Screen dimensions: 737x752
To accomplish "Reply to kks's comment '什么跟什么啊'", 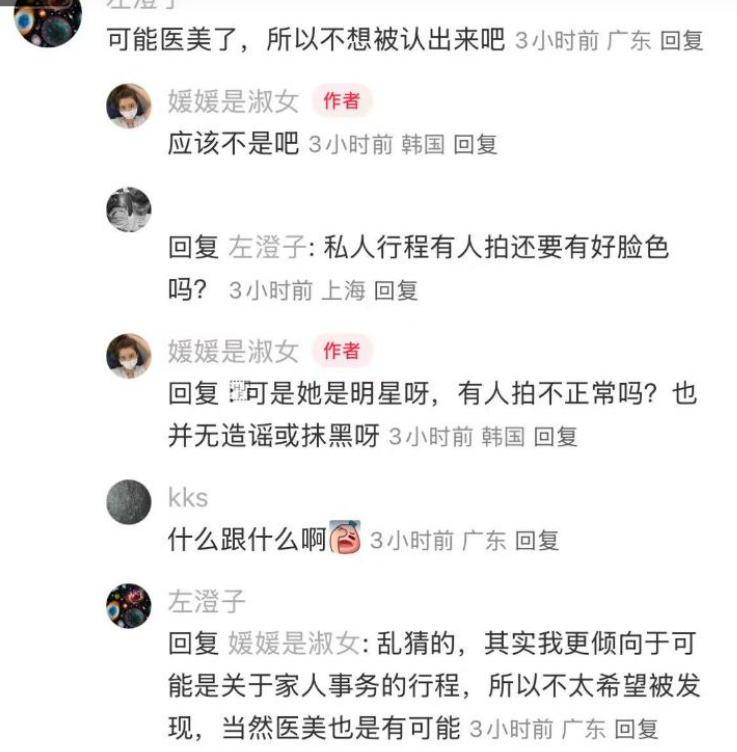I will click(536, 541).
